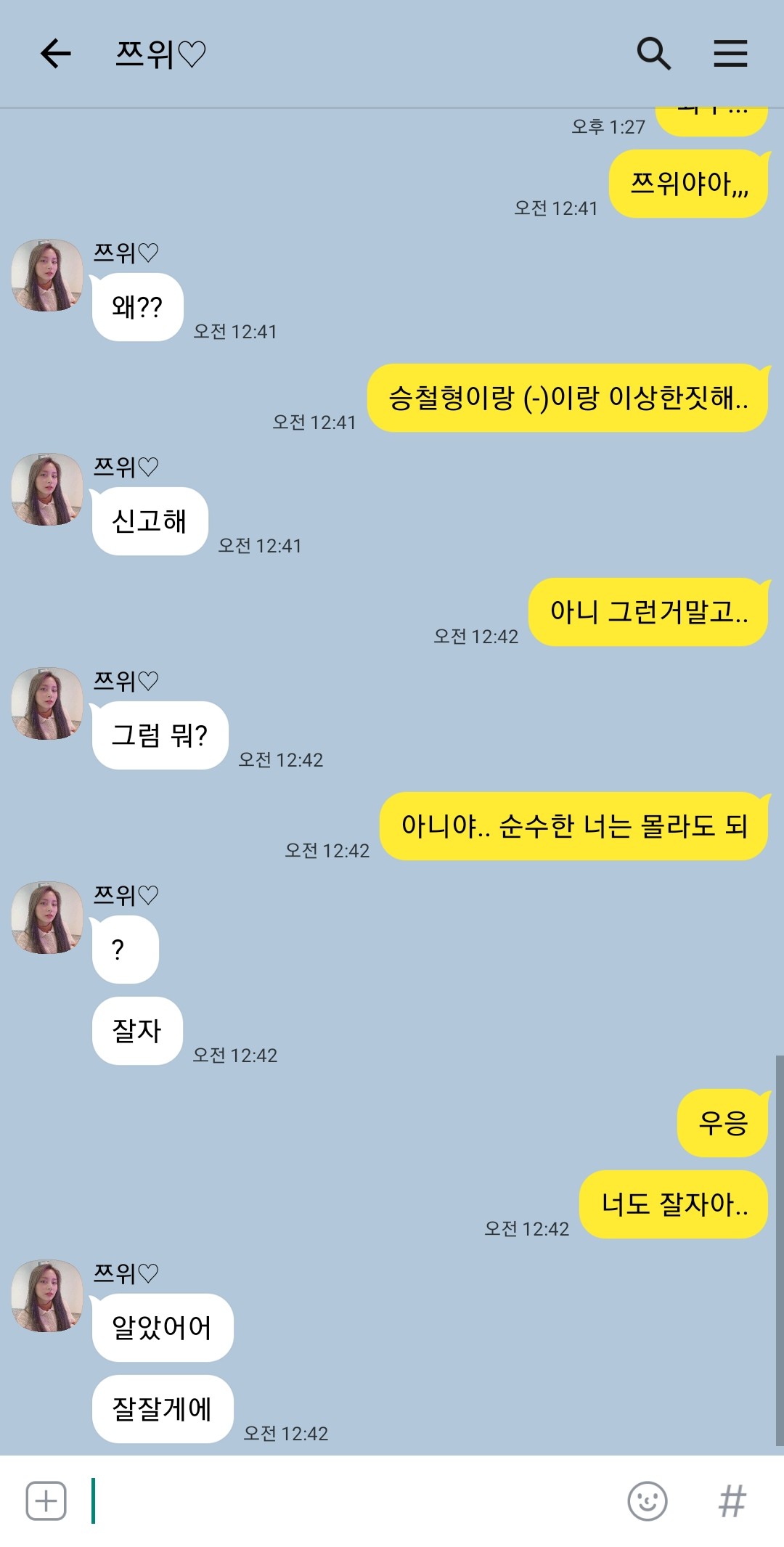Open 쯔위♡ profile picture beside 알았어어

click(x=47, y=1295)
